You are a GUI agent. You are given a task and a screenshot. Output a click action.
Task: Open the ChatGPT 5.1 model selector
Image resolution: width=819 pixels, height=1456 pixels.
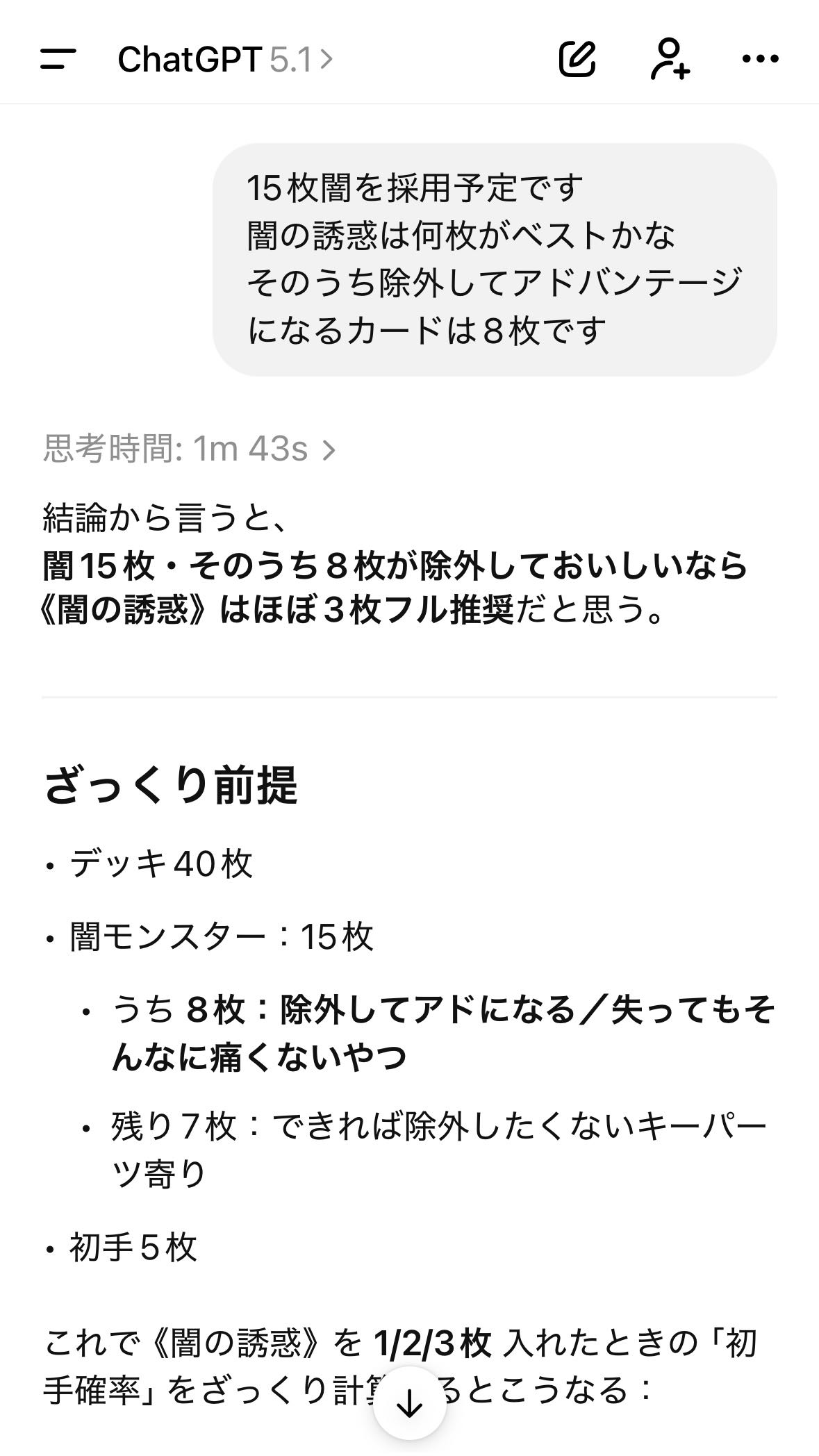pyautogui.click(x=225, y=60)
